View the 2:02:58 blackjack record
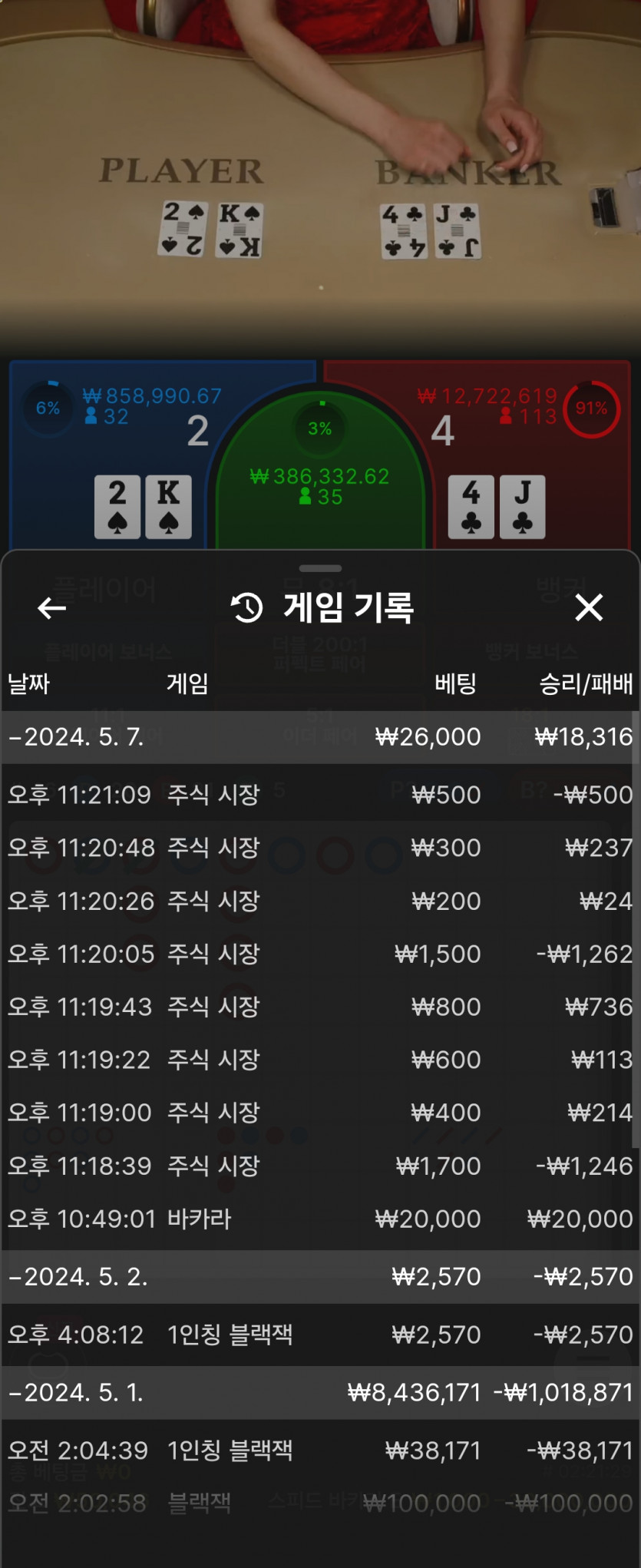This screenshot has height=1568, width=641. tap(319, 1503)
